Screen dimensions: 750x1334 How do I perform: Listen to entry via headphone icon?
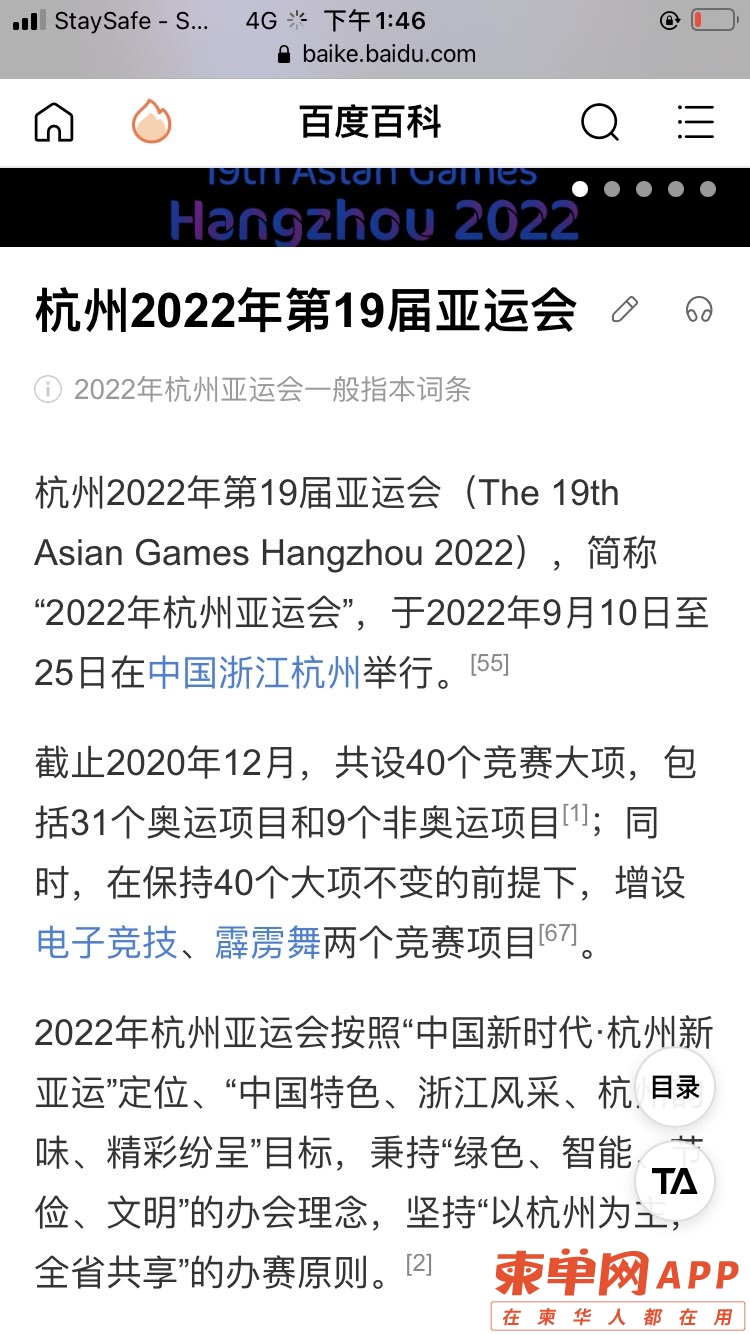699,310
